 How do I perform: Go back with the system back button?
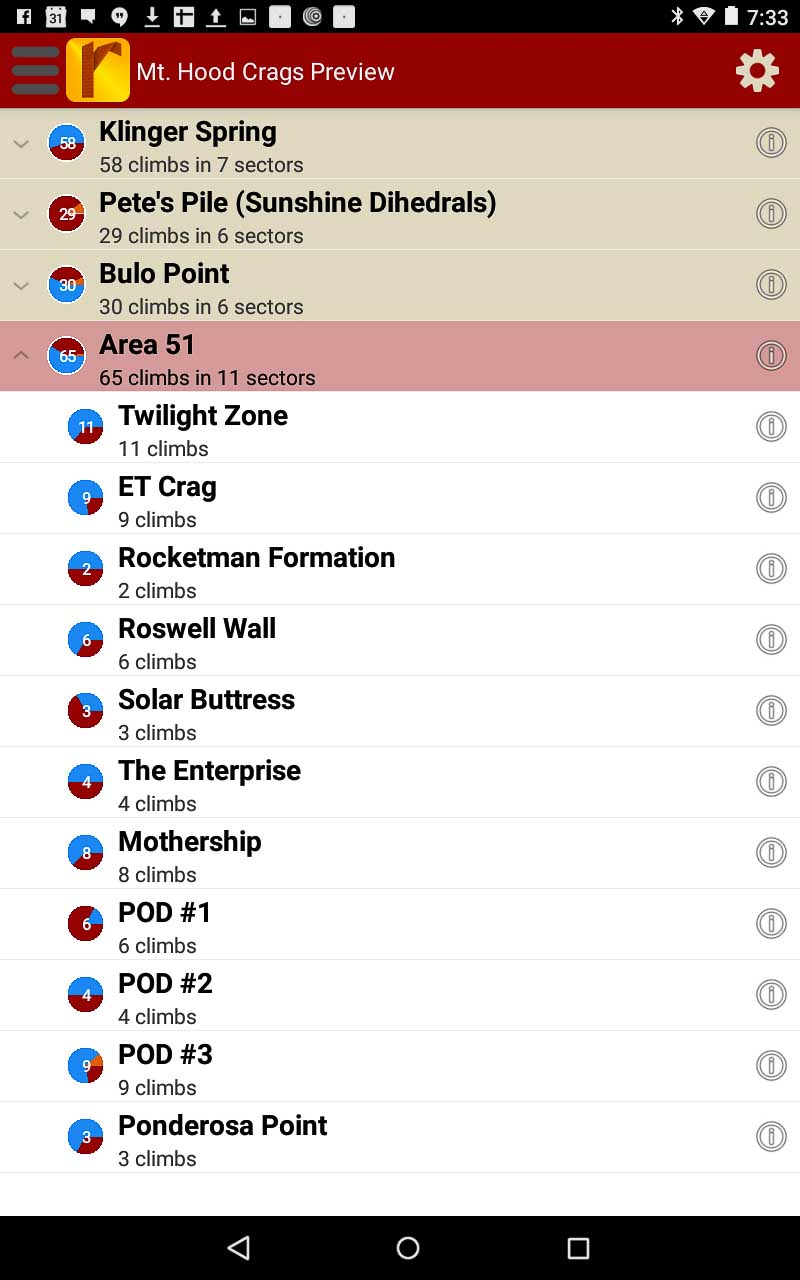click(x=238, y=1247)
